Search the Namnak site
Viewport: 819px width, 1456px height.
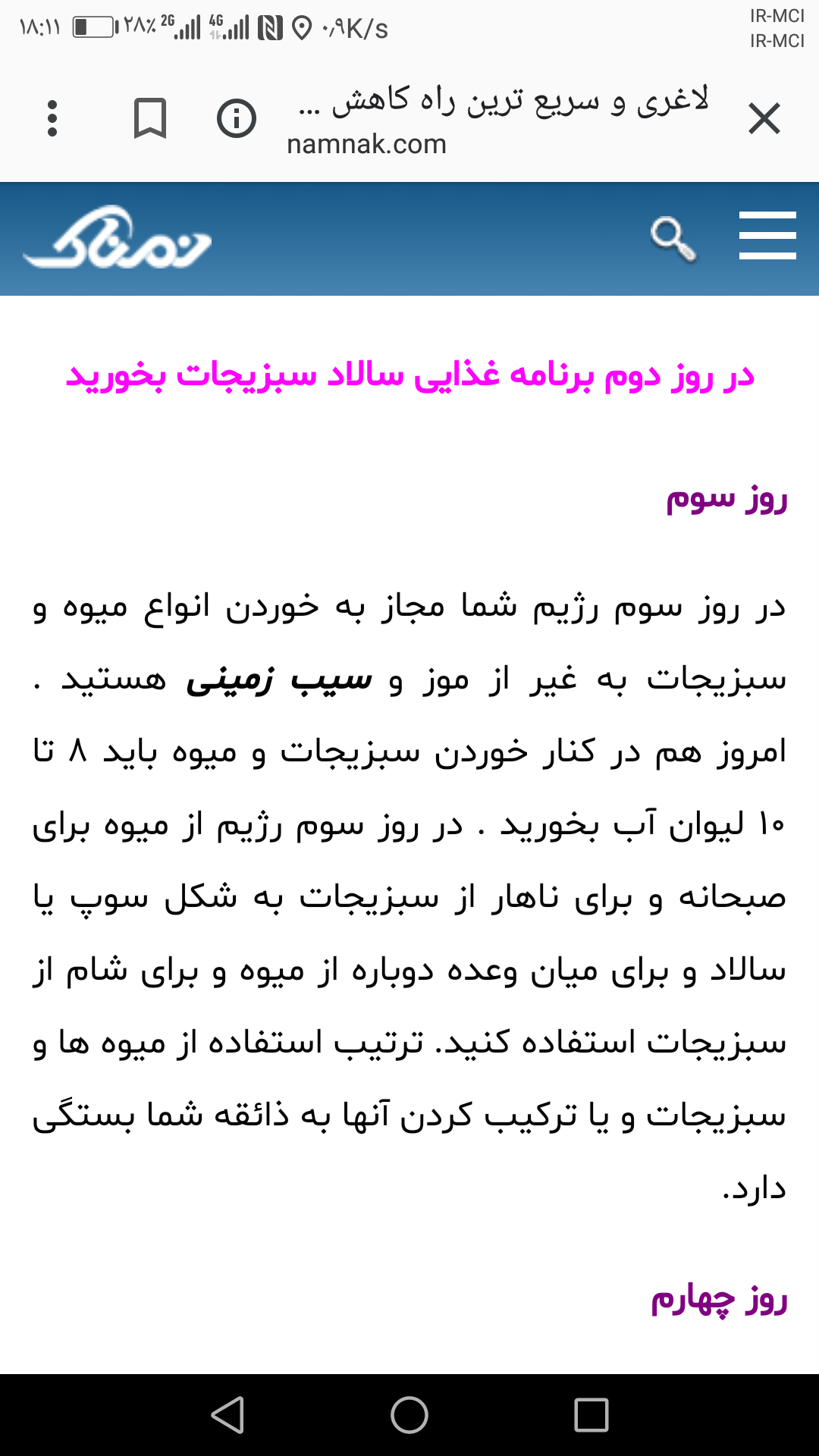(673, 240)
